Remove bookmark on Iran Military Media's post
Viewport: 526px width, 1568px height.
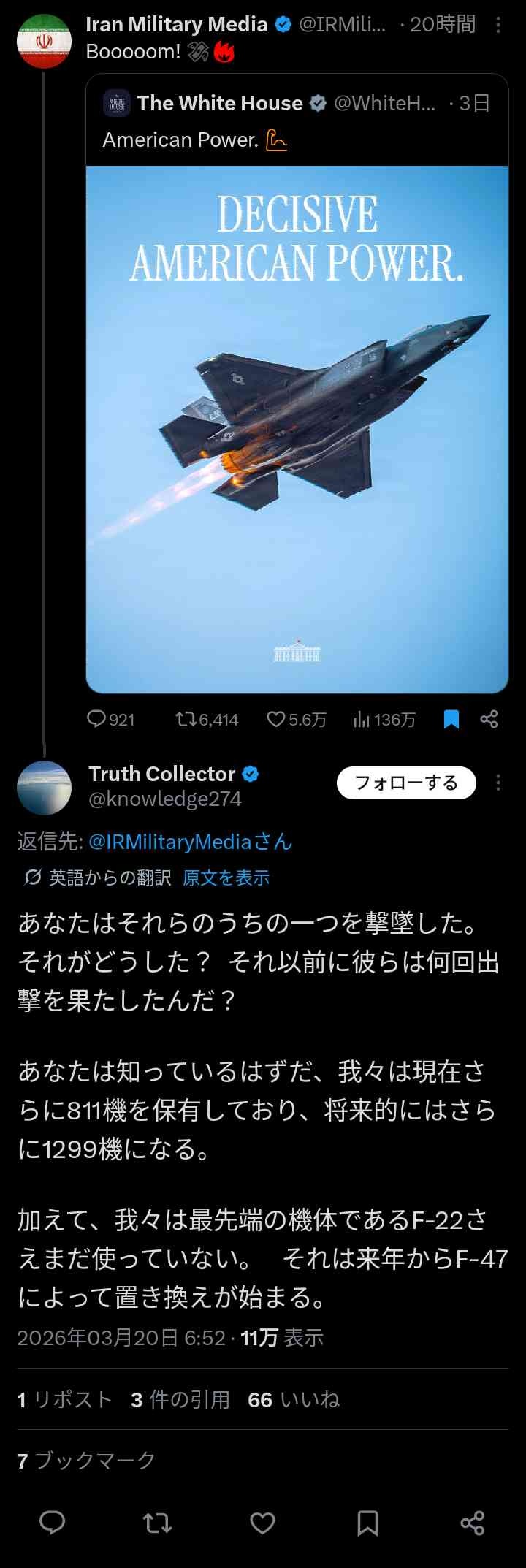click(451, 719)
